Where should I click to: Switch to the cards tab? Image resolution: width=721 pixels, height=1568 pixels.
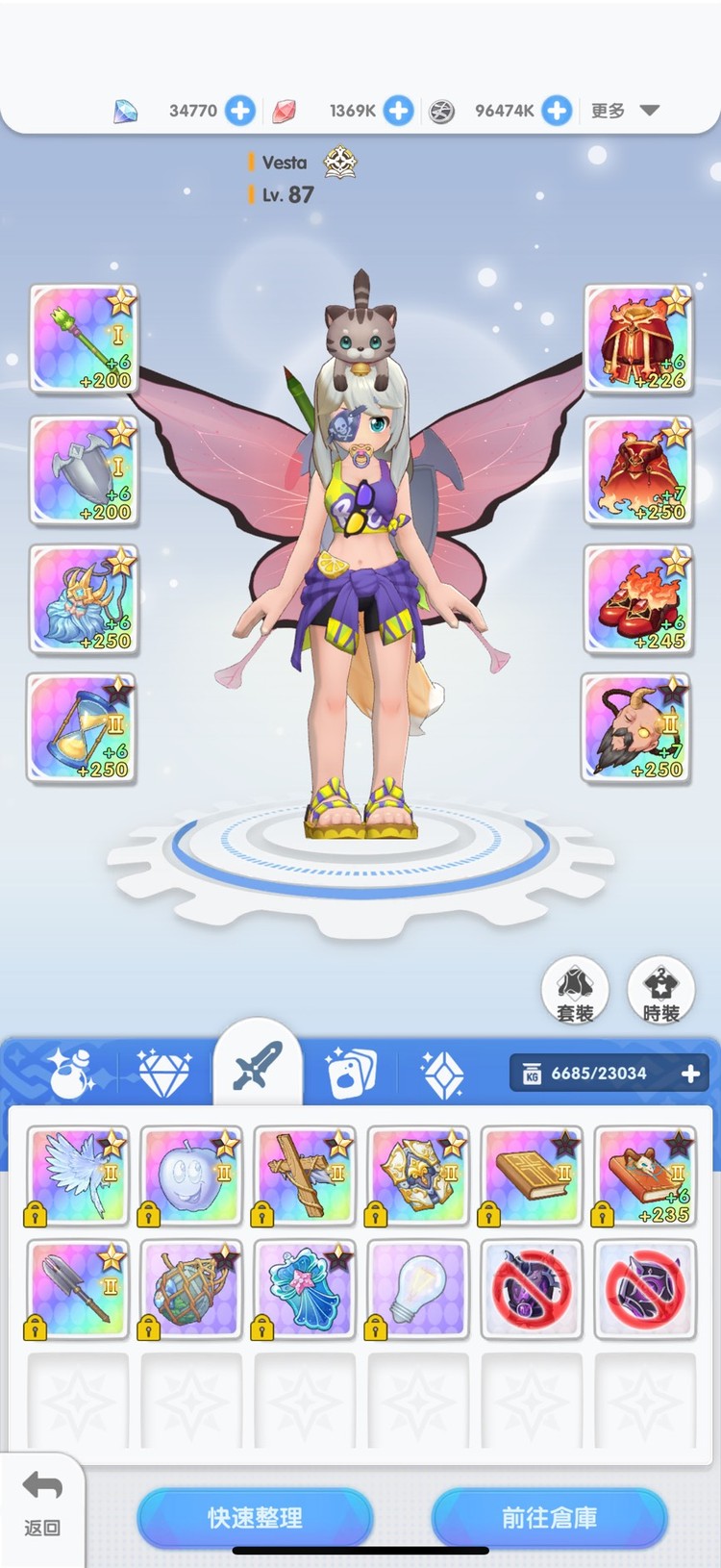point(351,1073)
